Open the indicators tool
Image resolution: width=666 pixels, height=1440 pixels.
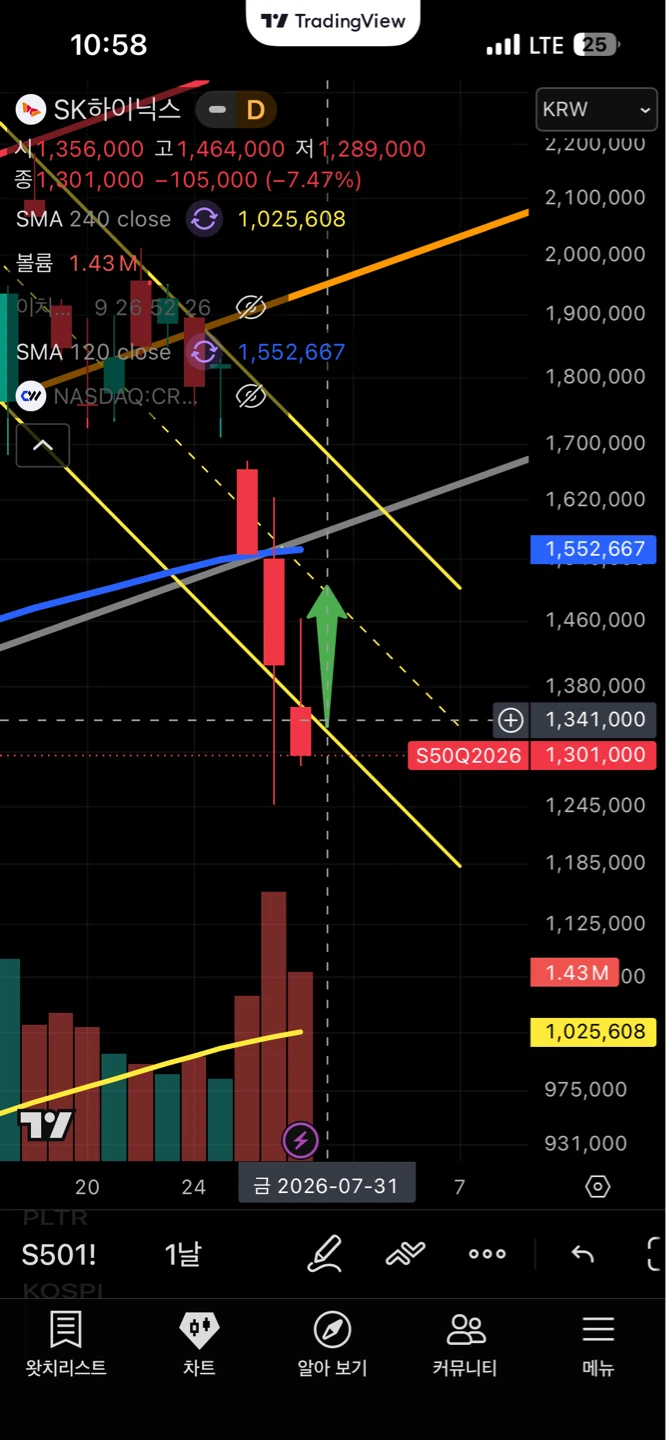(x=406, y=1253)
